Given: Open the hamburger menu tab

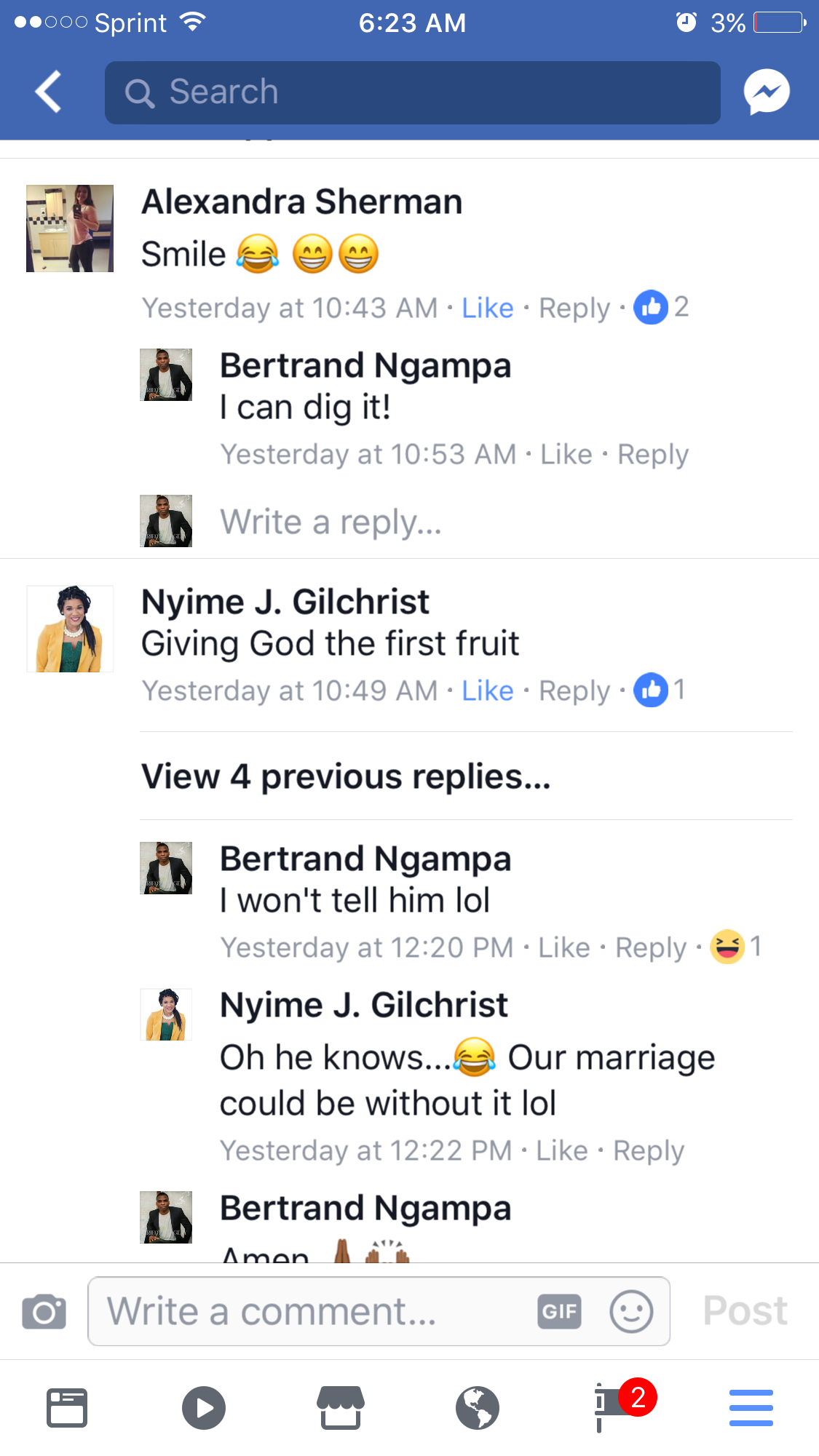Looking at the screenshot, I should click(x=751, y=1407).
